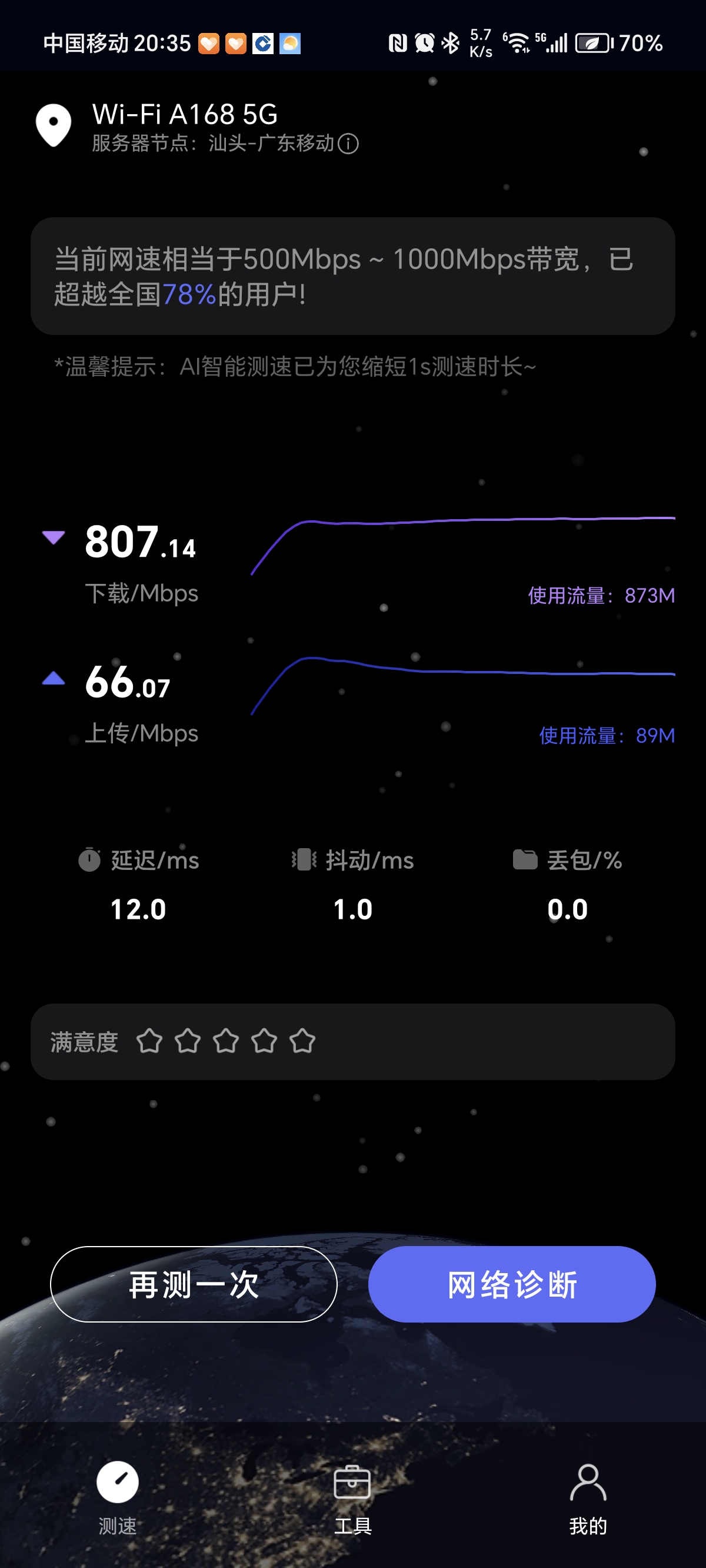
Task: Select the 测速 tab
Action: pos(118,1491)
